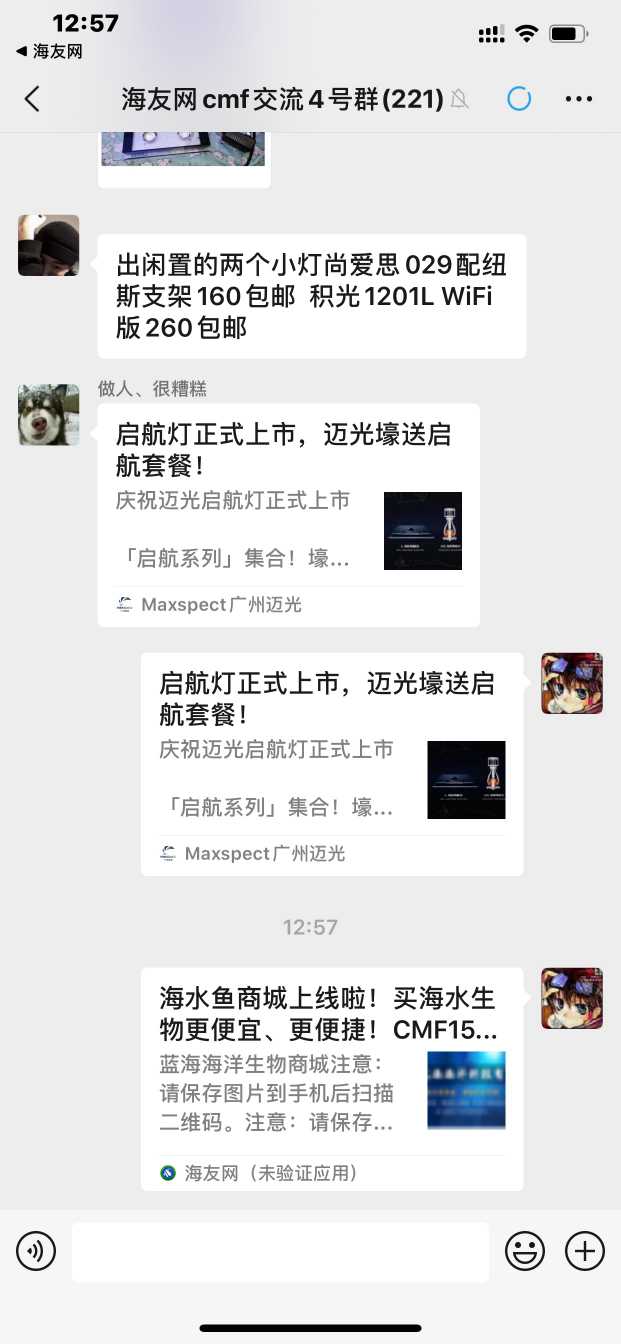Open the emoji sticker panel
621x1344 pixels.
(x=525, y=1251)
